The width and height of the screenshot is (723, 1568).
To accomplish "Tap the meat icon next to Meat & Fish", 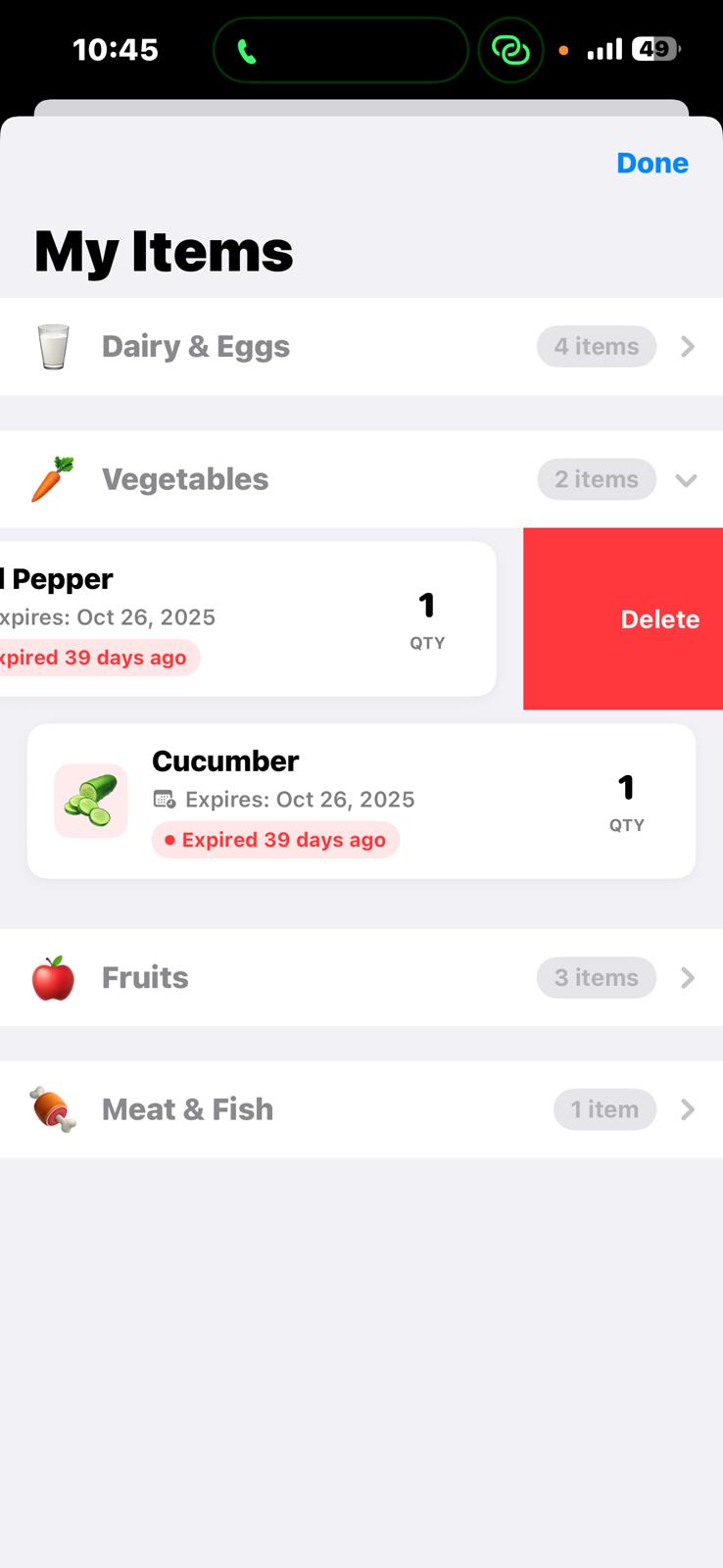I will 53,1108.
